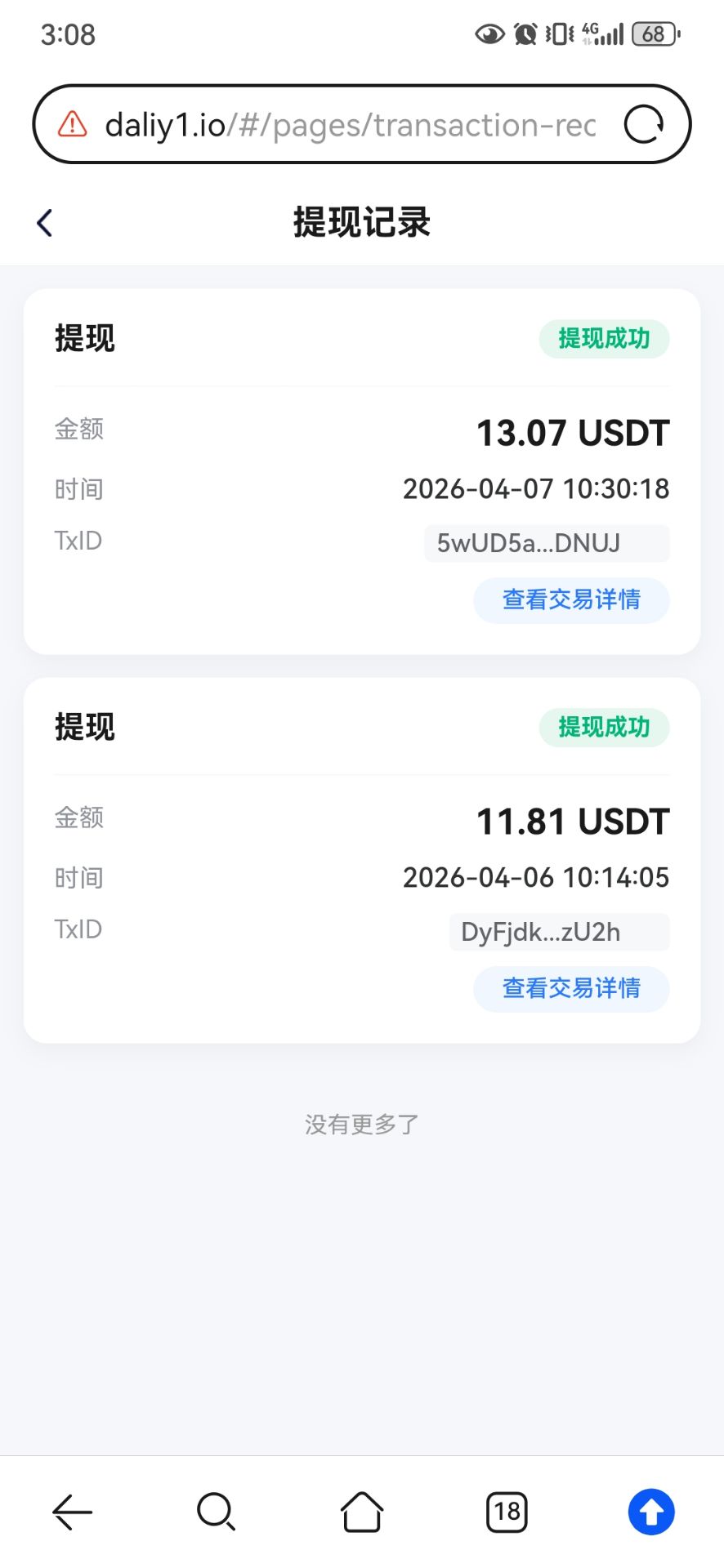Image resolution: width=724 pixels, height=1568 pixels.
Task: Tap the TxID chip 5wUD5a...DNUJ
Action: [x=546, y=543]
